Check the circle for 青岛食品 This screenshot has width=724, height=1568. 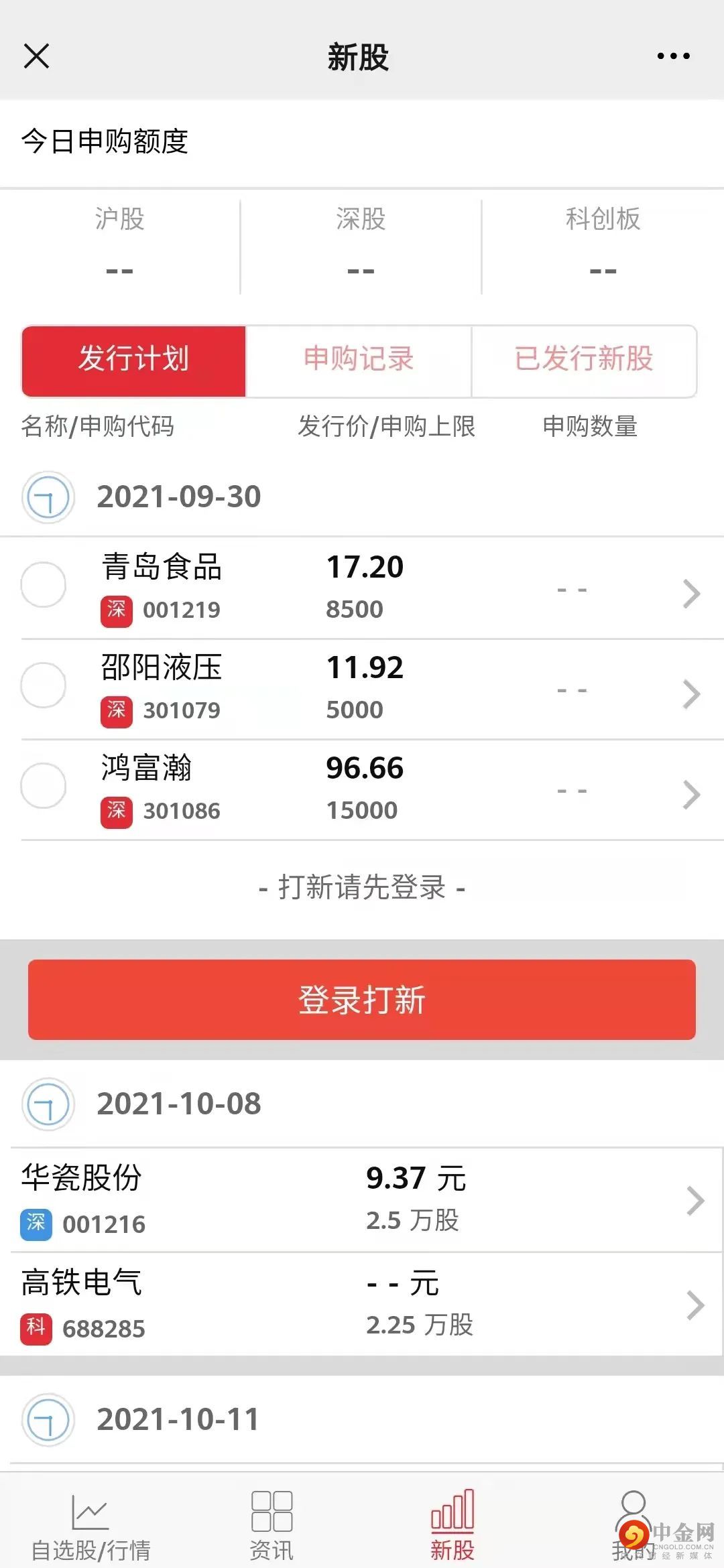44,585
